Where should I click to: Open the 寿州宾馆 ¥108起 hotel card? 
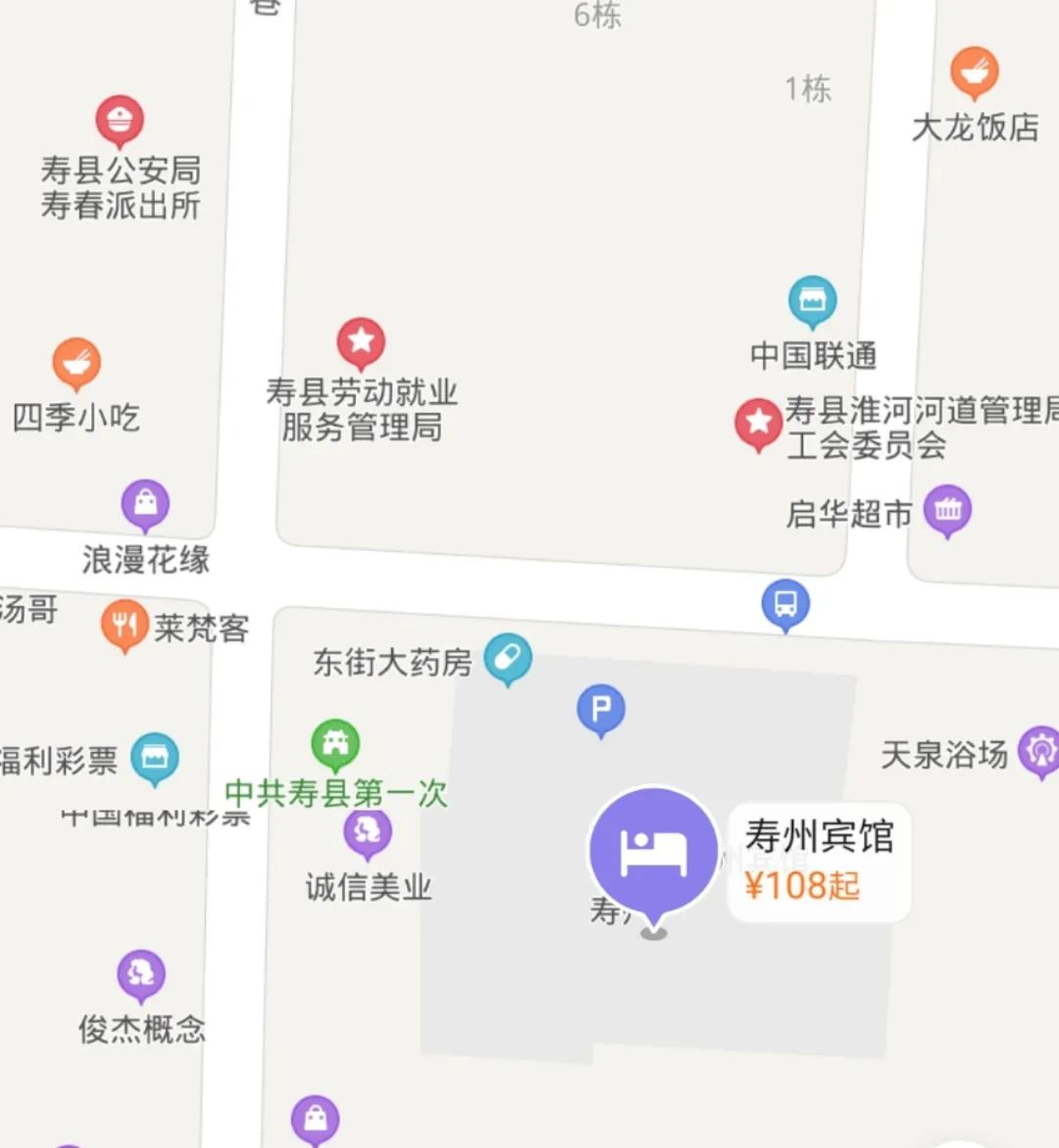tap(819, 862)
